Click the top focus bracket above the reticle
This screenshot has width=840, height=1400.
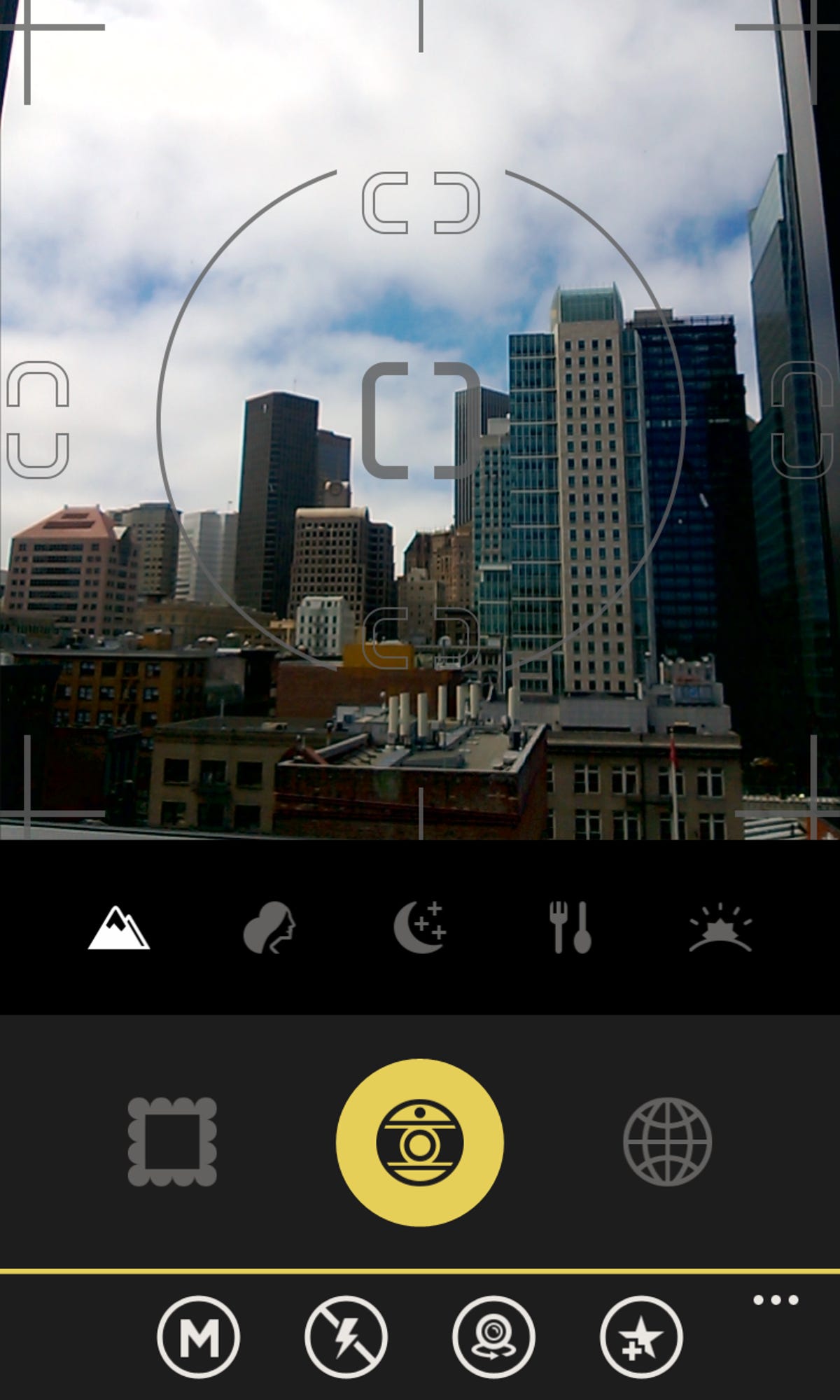(420, 202)
